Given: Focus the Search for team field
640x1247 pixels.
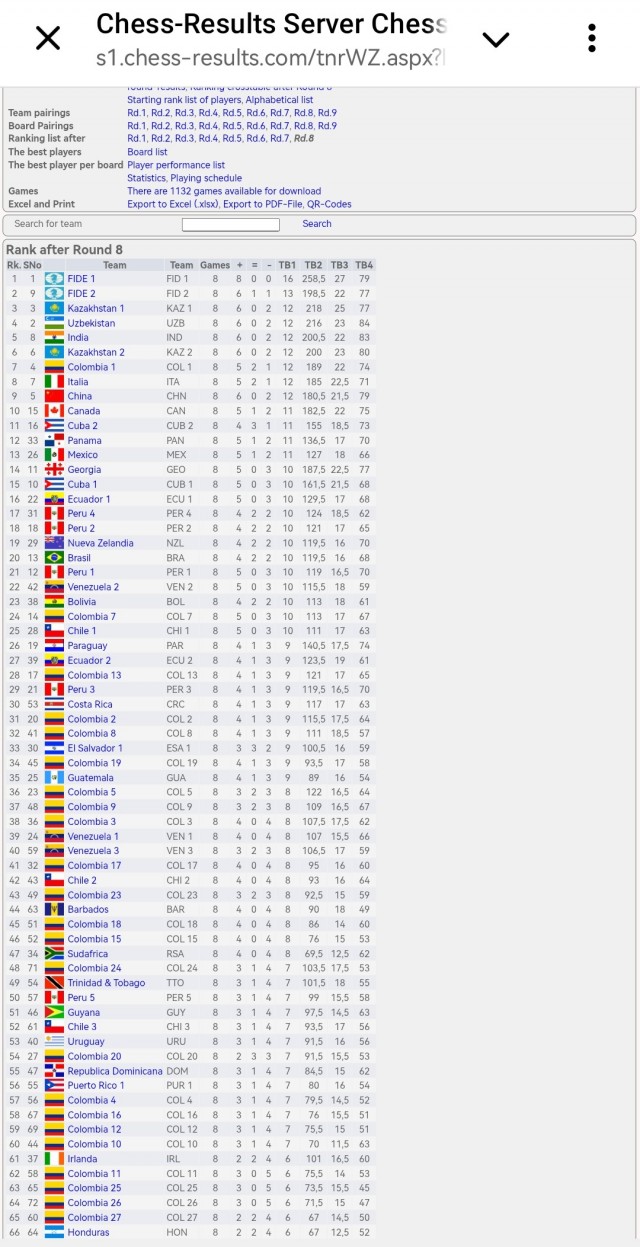Looking at the screenshot, I should pos(231,224).
